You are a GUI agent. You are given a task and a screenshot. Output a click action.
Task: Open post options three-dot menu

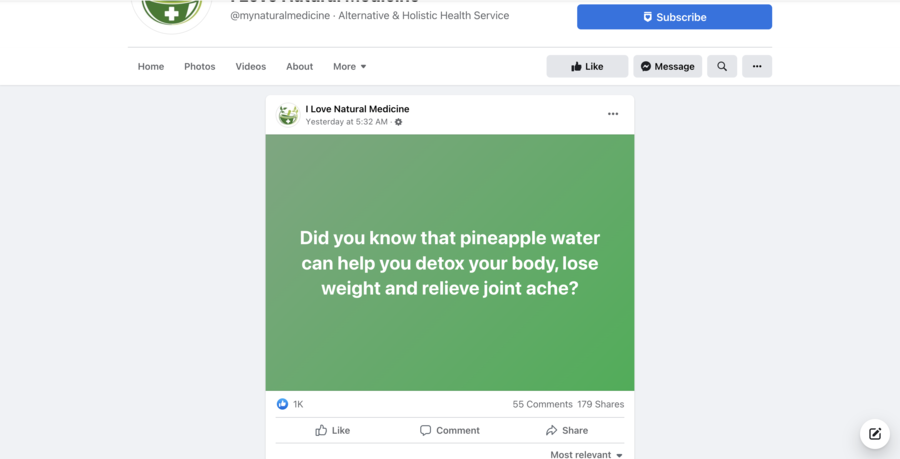[x=613, y=114]
